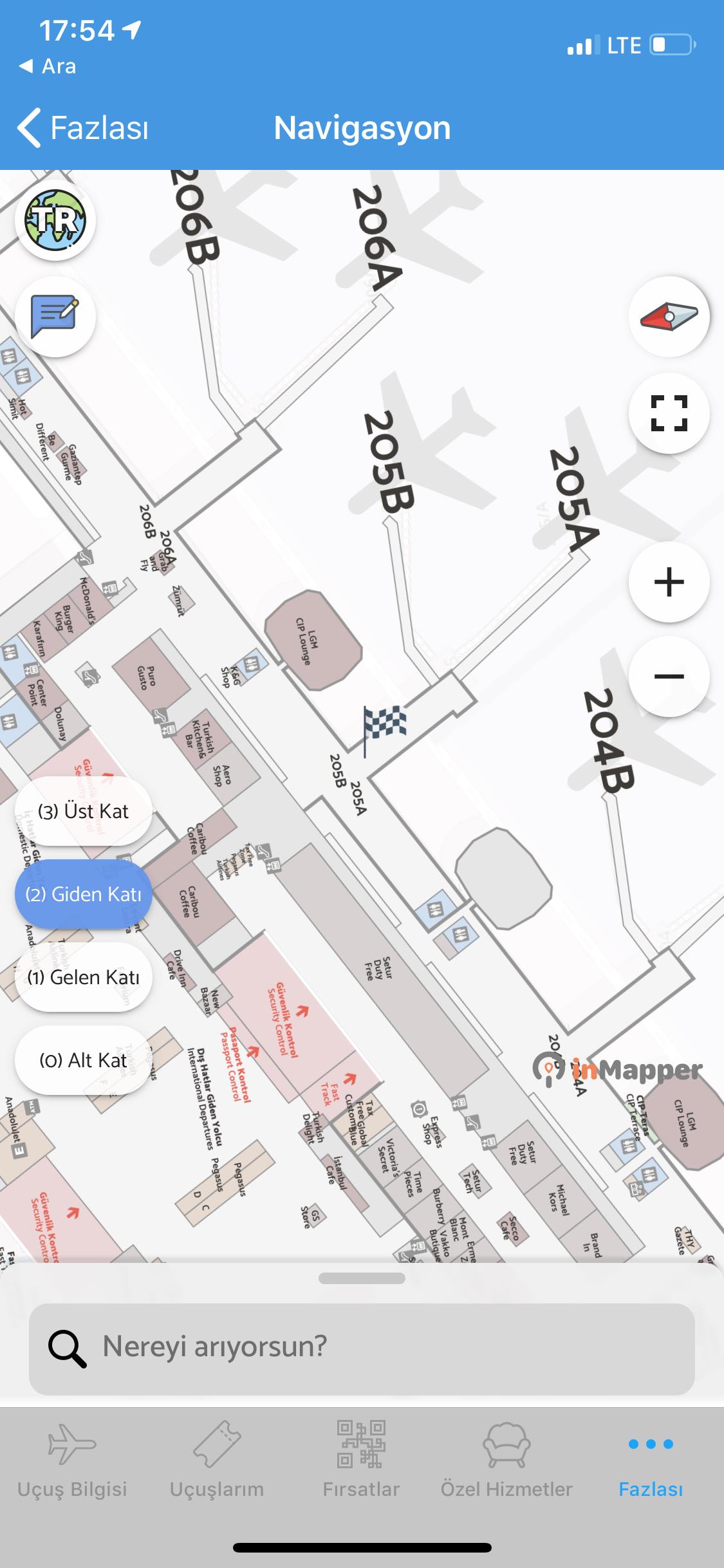Switch to the (0) Alt Kat floor
The width and height of the screenshot is (724, 1568).
tap(84, 1060)
